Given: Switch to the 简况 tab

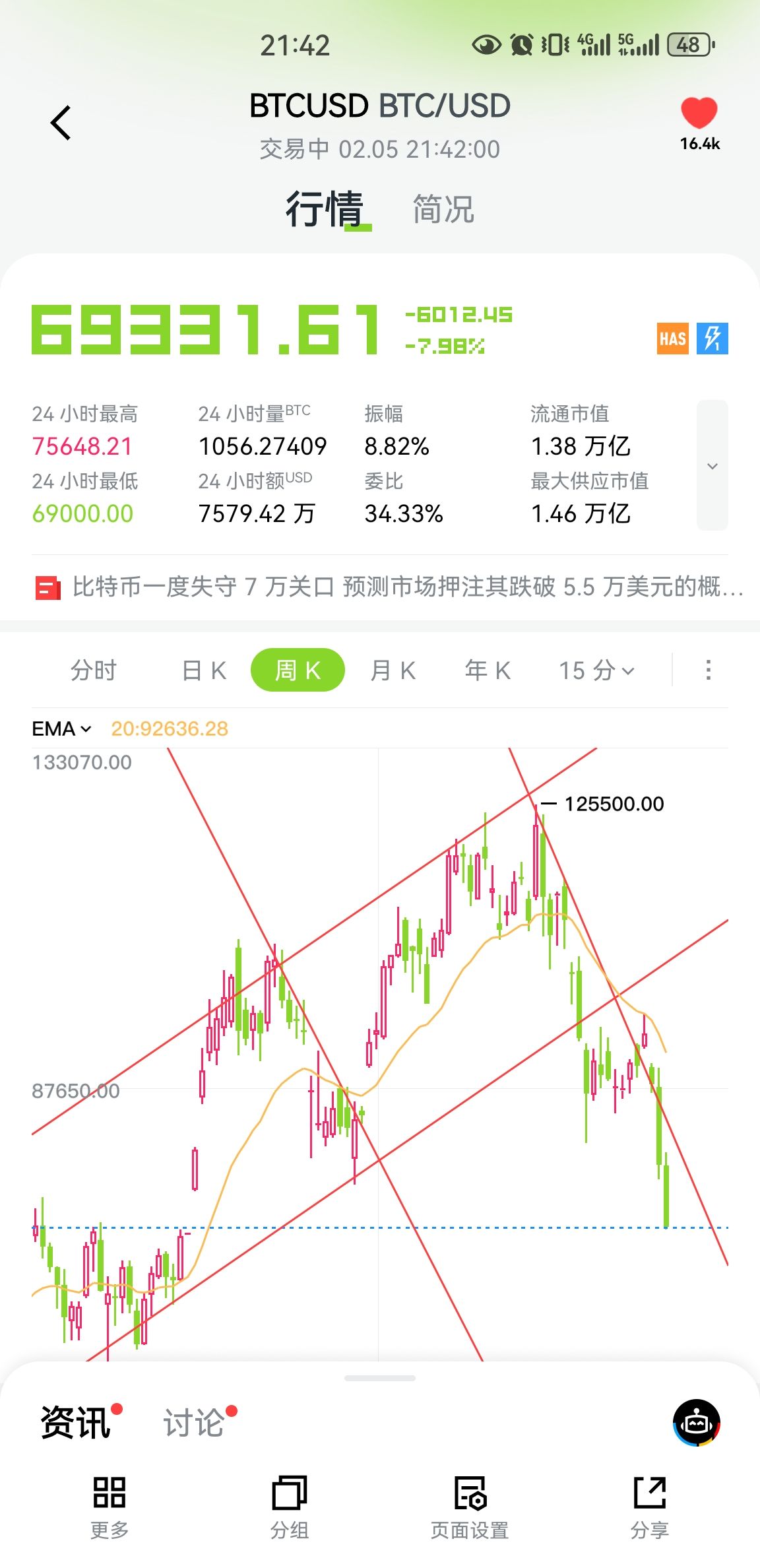Looking at the screenshot, I should [443, 209].
